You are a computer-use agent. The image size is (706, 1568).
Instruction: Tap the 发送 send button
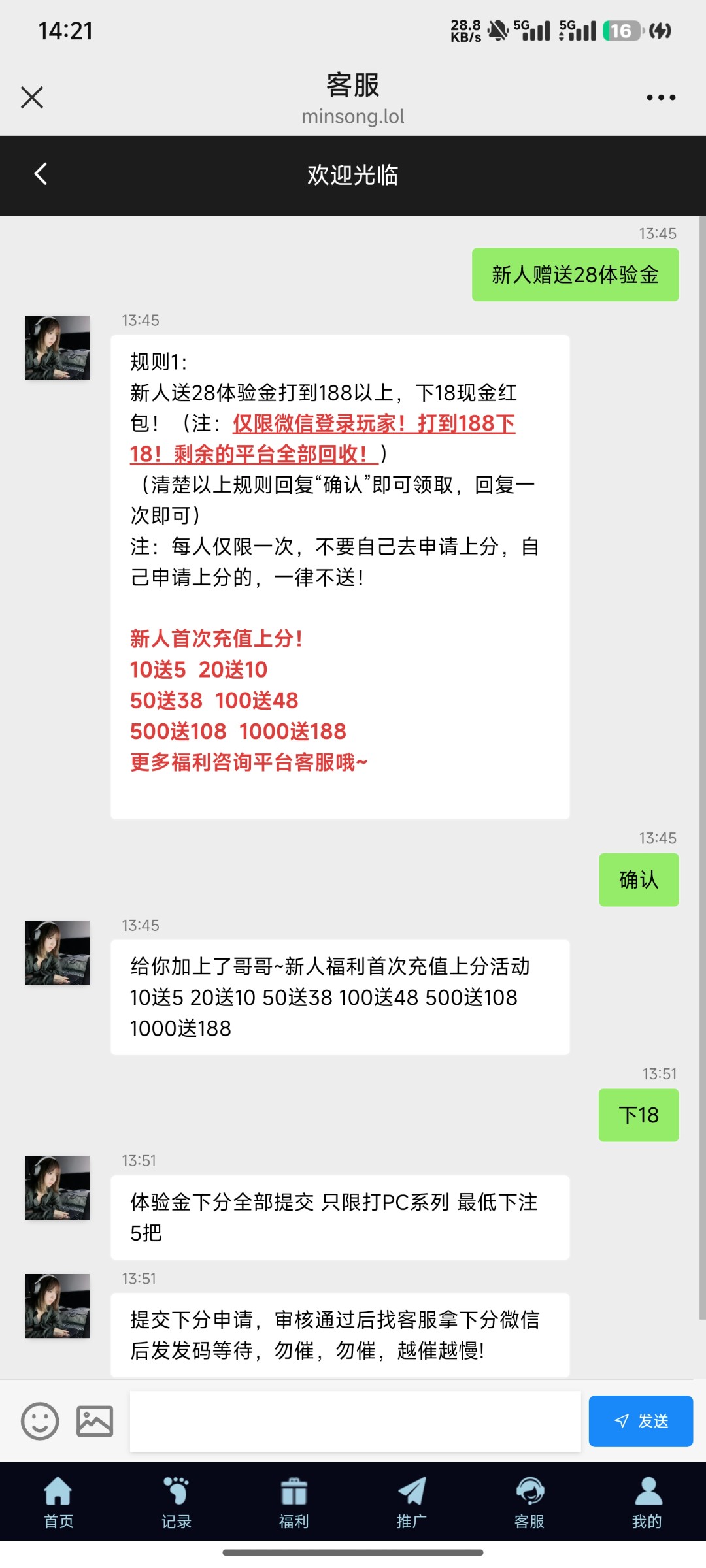(640, 1421)
